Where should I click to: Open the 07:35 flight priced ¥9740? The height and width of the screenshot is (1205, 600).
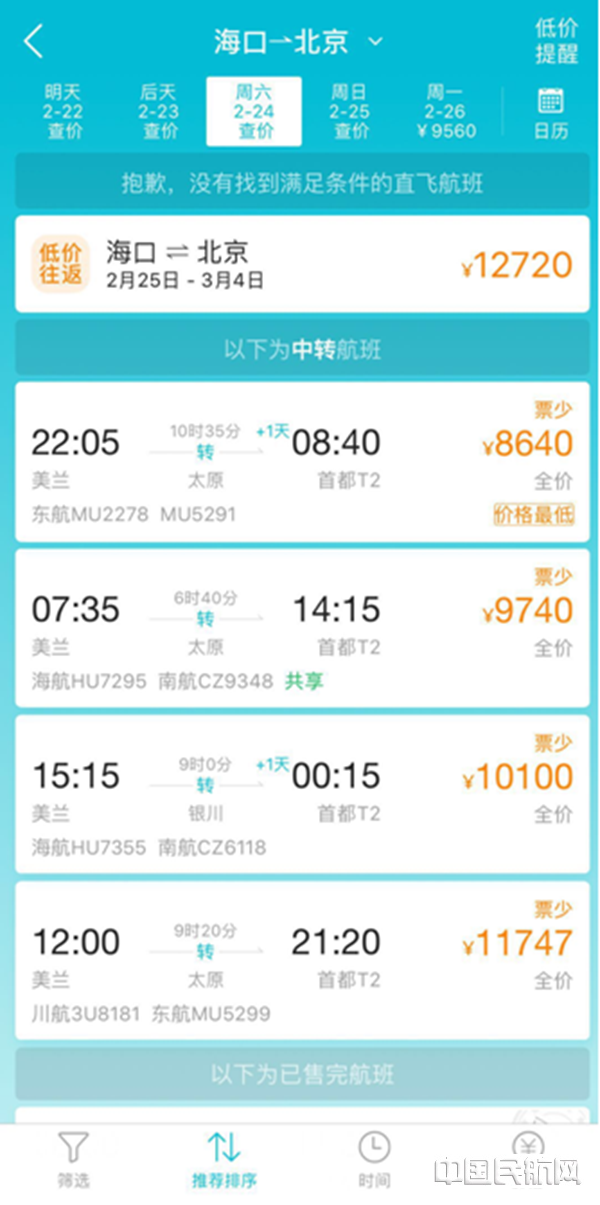click(301, 630)
